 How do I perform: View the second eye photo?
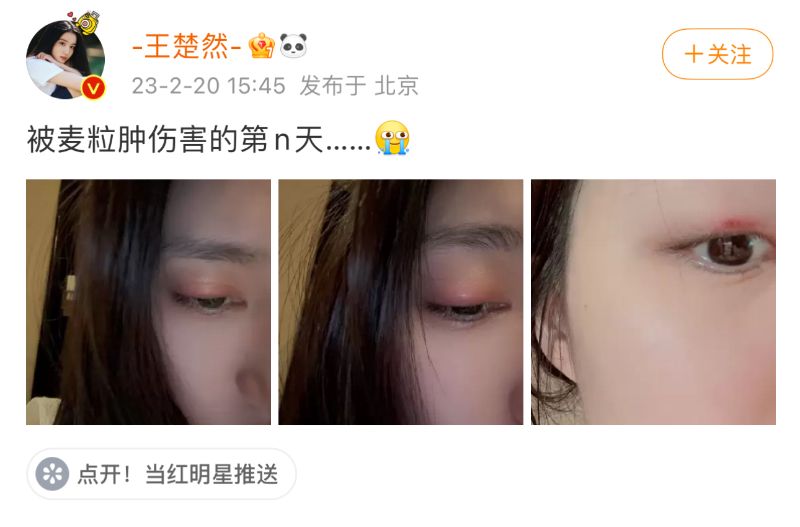point(400,302)
